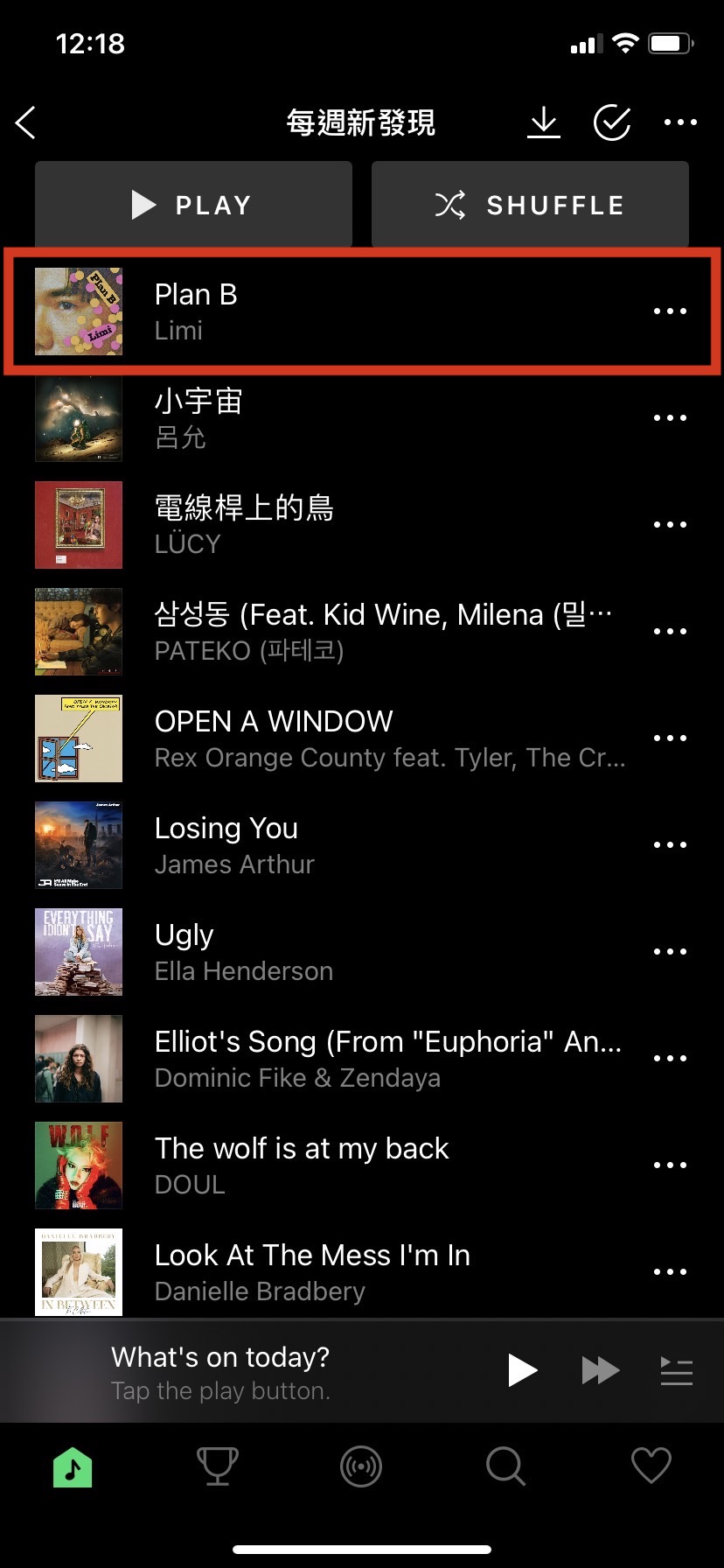The image size is (724, 1568).
Task: Play OPEN A WINDOW by Rex Orange County
Action: [350, 738]
